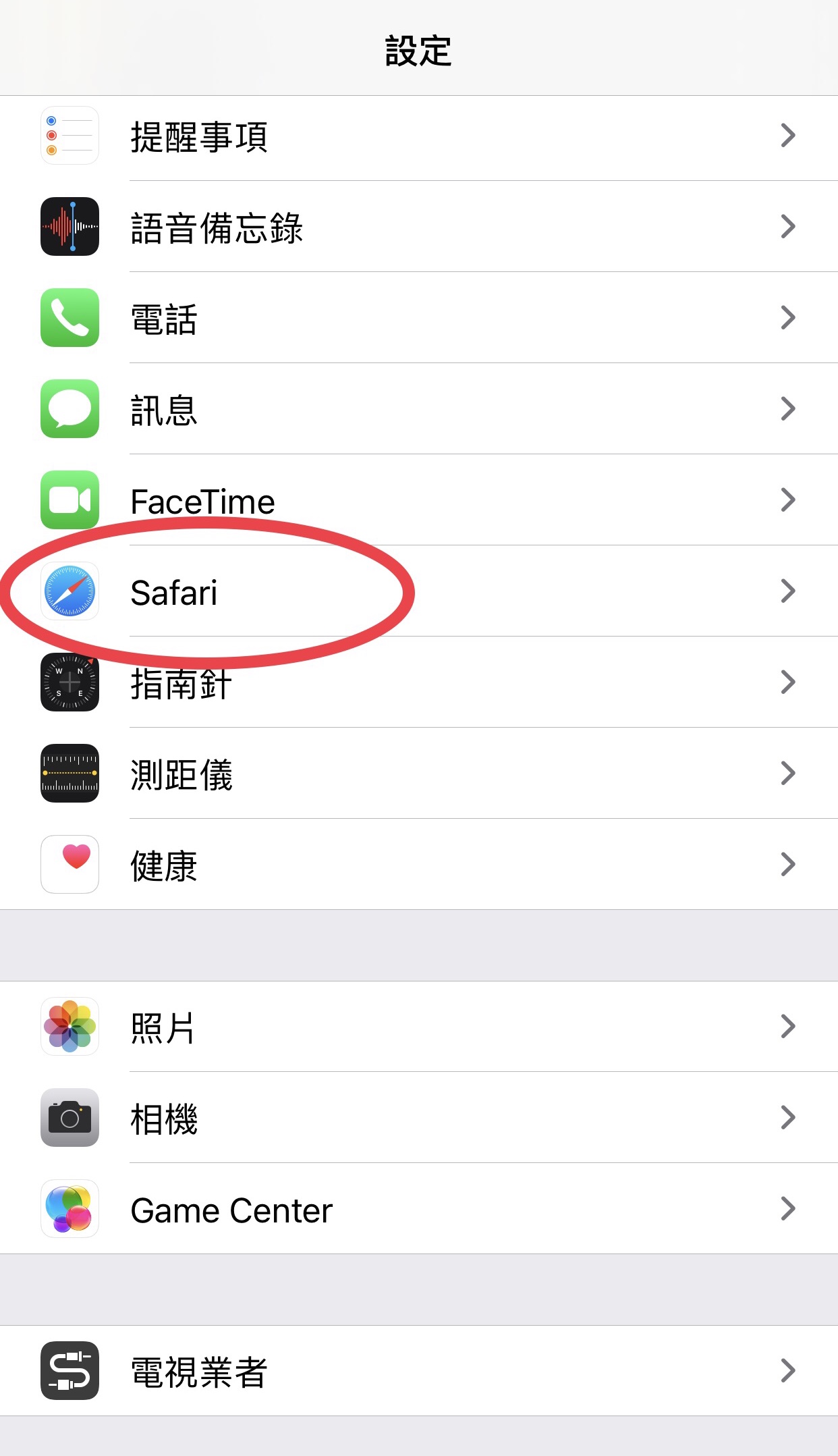Open 指南針 settings

[x=419, y=682]
